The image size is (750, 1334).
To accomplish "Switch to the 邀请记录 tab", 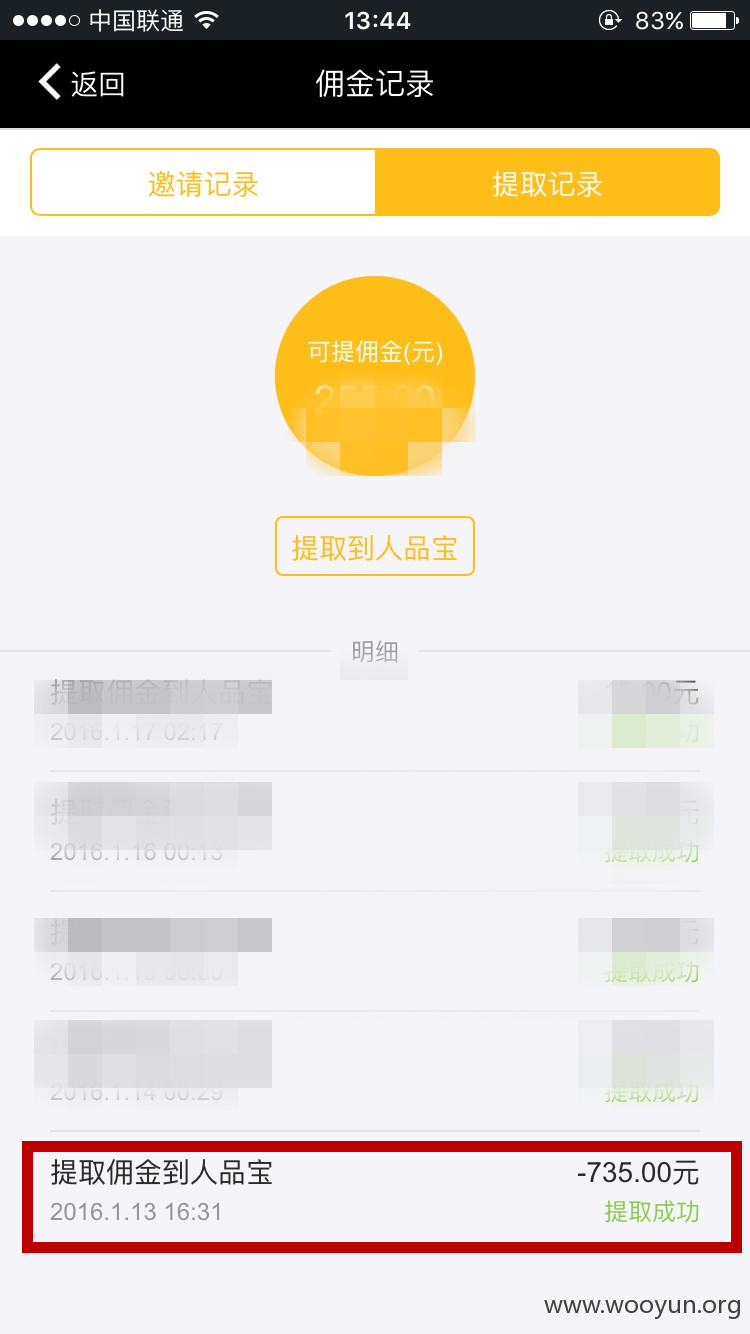I will (203, 183).
